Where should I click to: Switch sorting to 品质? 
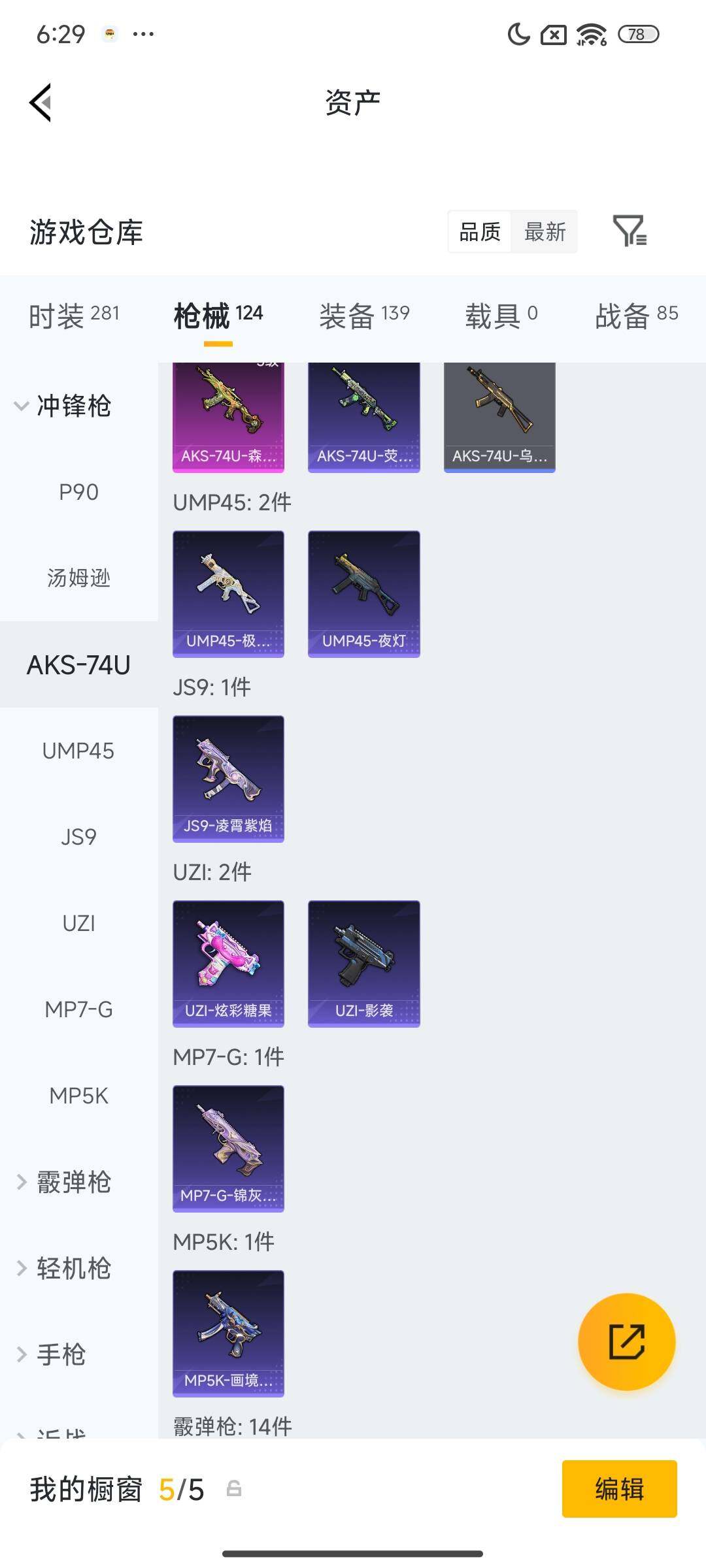(480, 232)
